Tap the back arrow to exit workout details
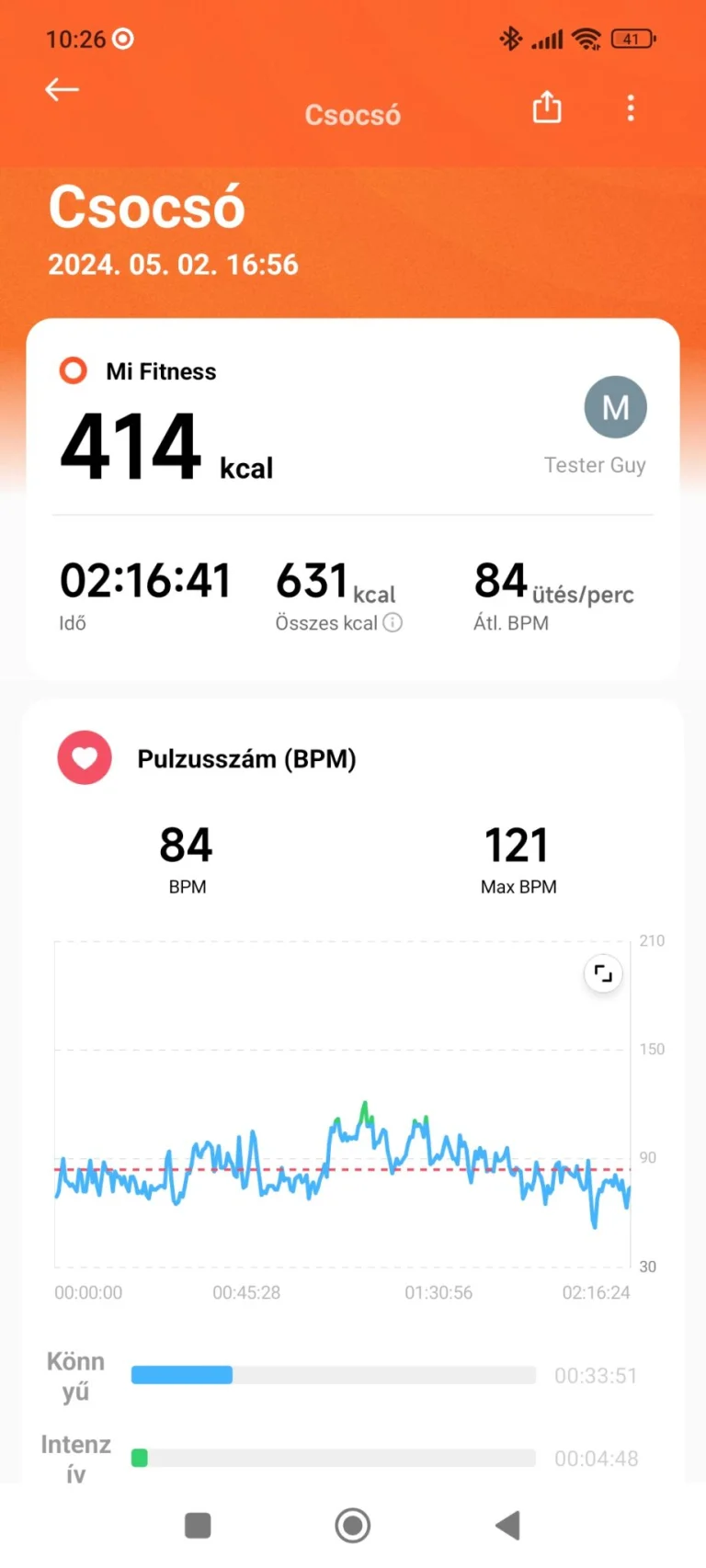Image resolution: width=706 pixels, height=1568 pixels. (x=62, y=89)
